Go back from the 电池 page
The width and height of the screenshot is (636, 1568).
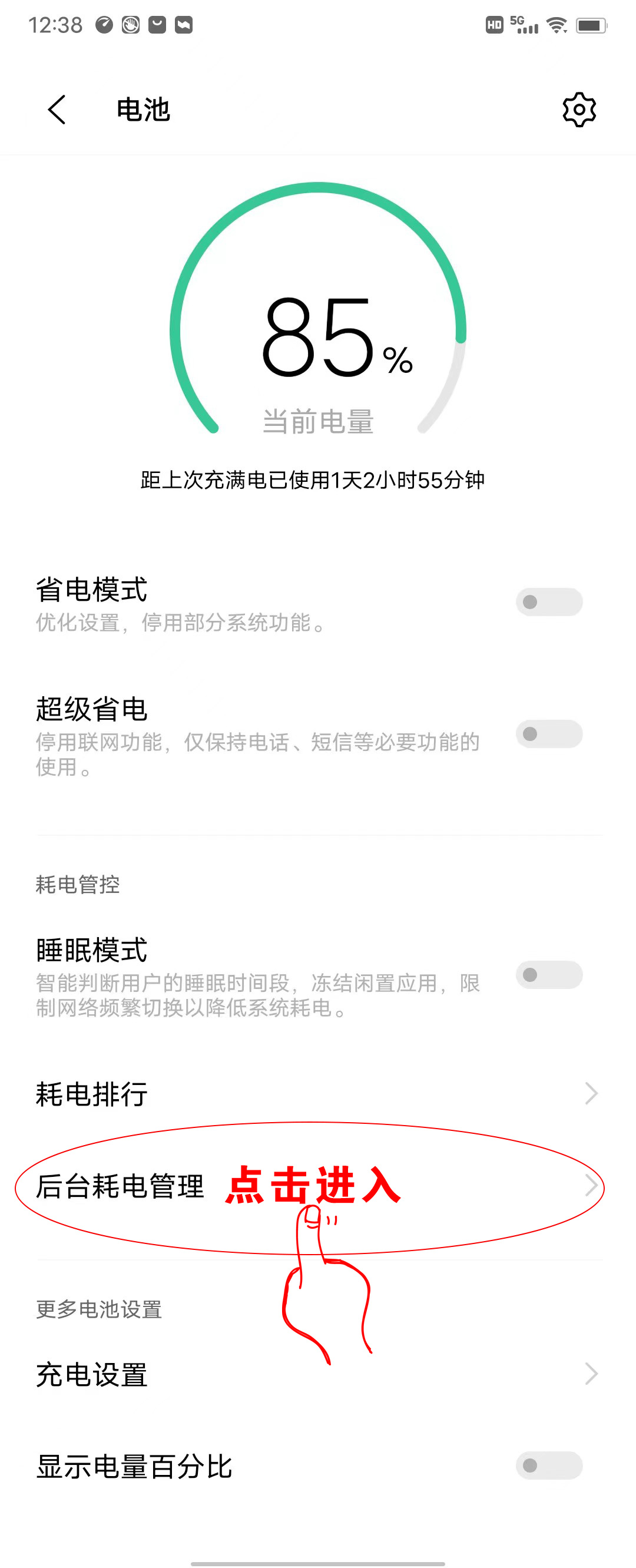[x=57, y=110]
